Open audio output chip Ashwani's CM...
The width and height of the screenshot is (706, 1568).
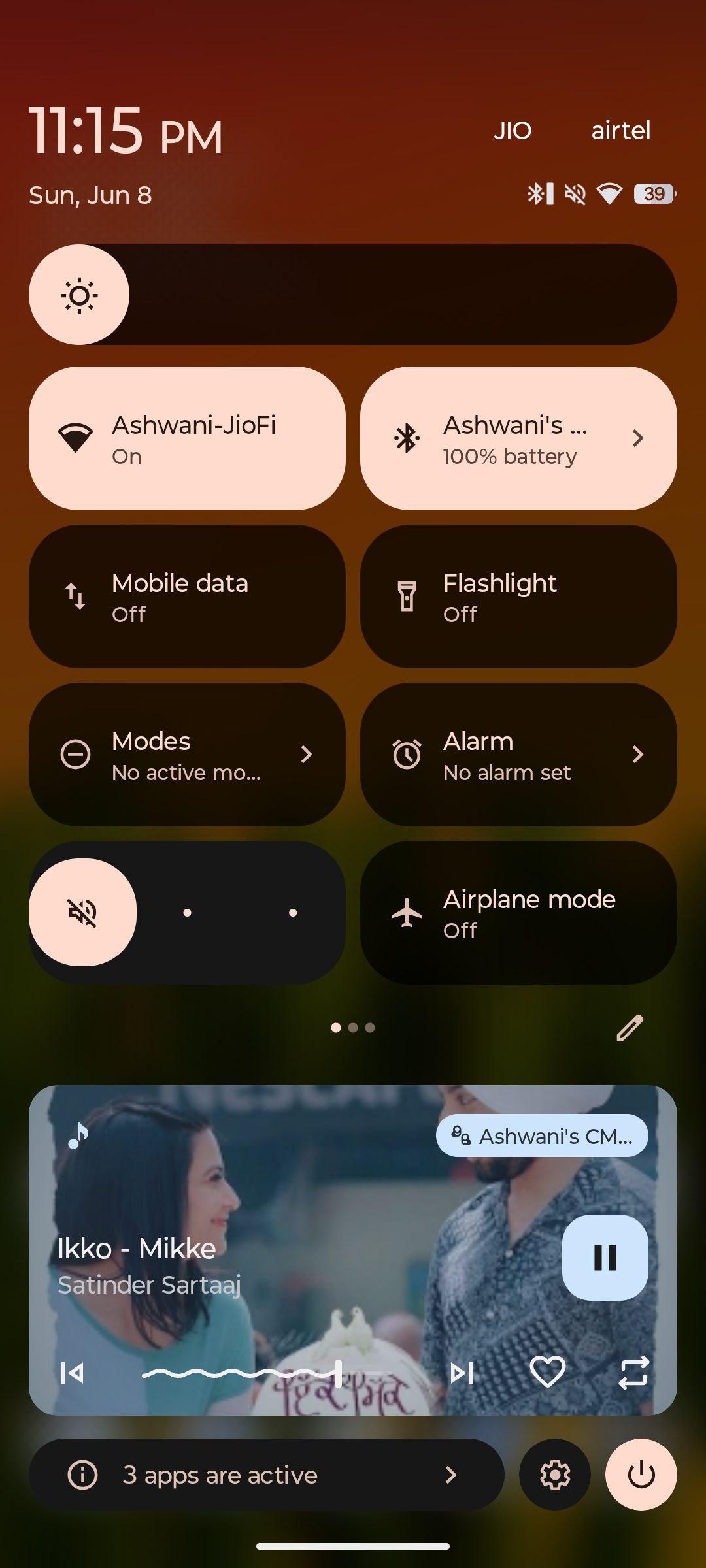pyautogui.click(x=542, y=1135)
